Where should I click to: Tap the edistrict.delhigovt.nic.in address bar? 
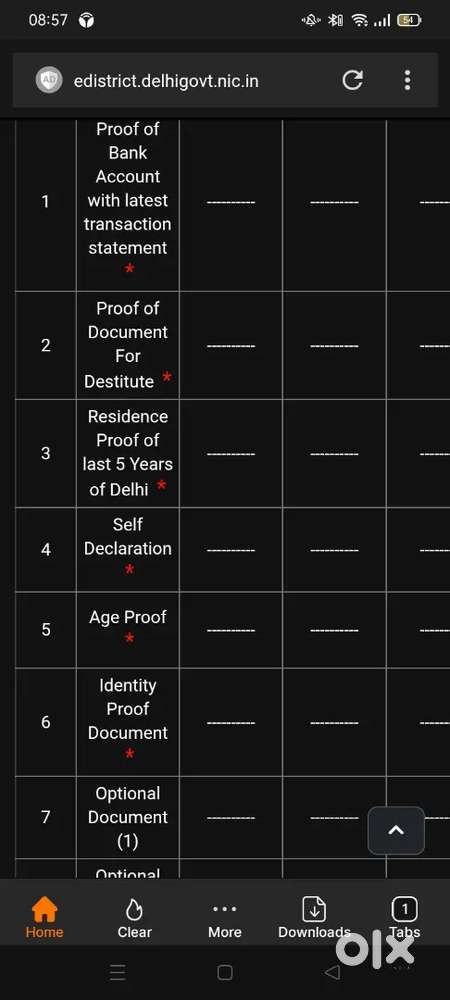point(166,81)
